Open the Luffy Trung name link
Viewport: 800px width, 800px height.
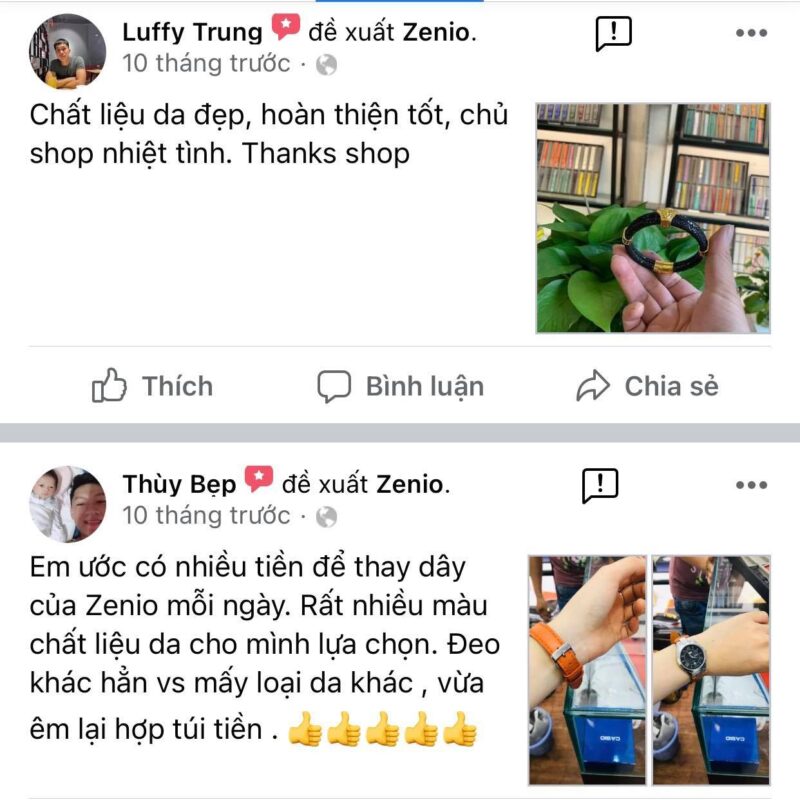pos(192,32)
